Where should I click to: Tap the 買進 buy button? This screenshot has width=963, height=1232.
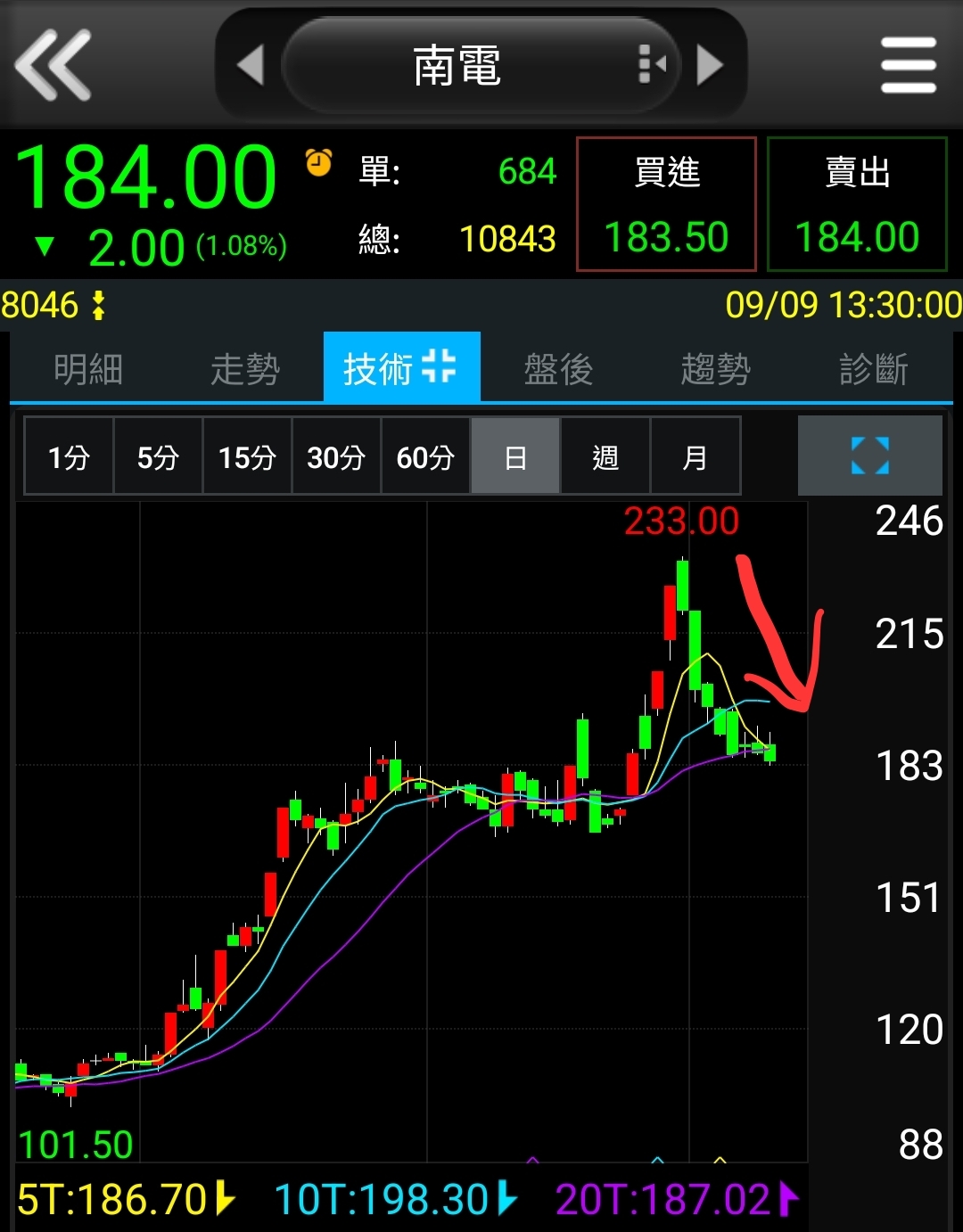(666, 204)
